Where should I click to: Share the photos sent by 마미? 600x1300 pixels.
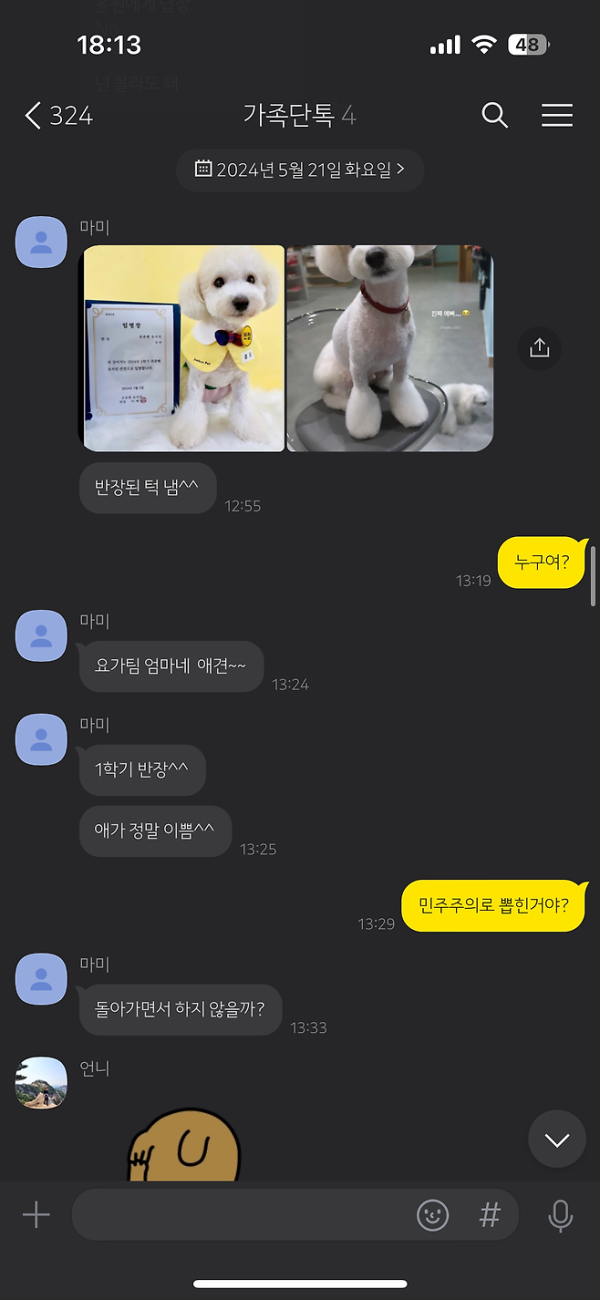540,348
